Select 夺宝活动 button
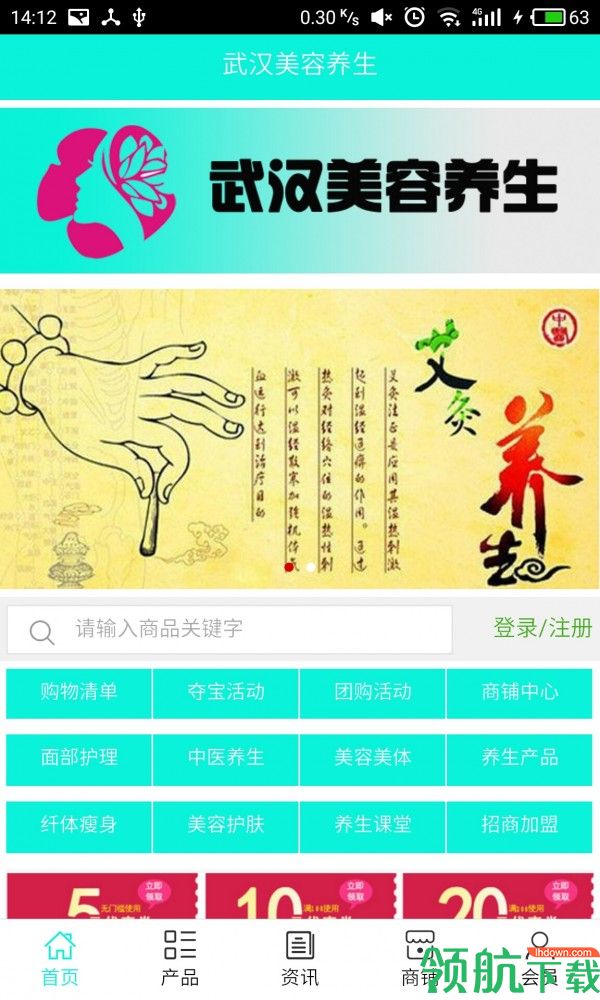This screenshot has height=1000, width=600. [226, 693]
